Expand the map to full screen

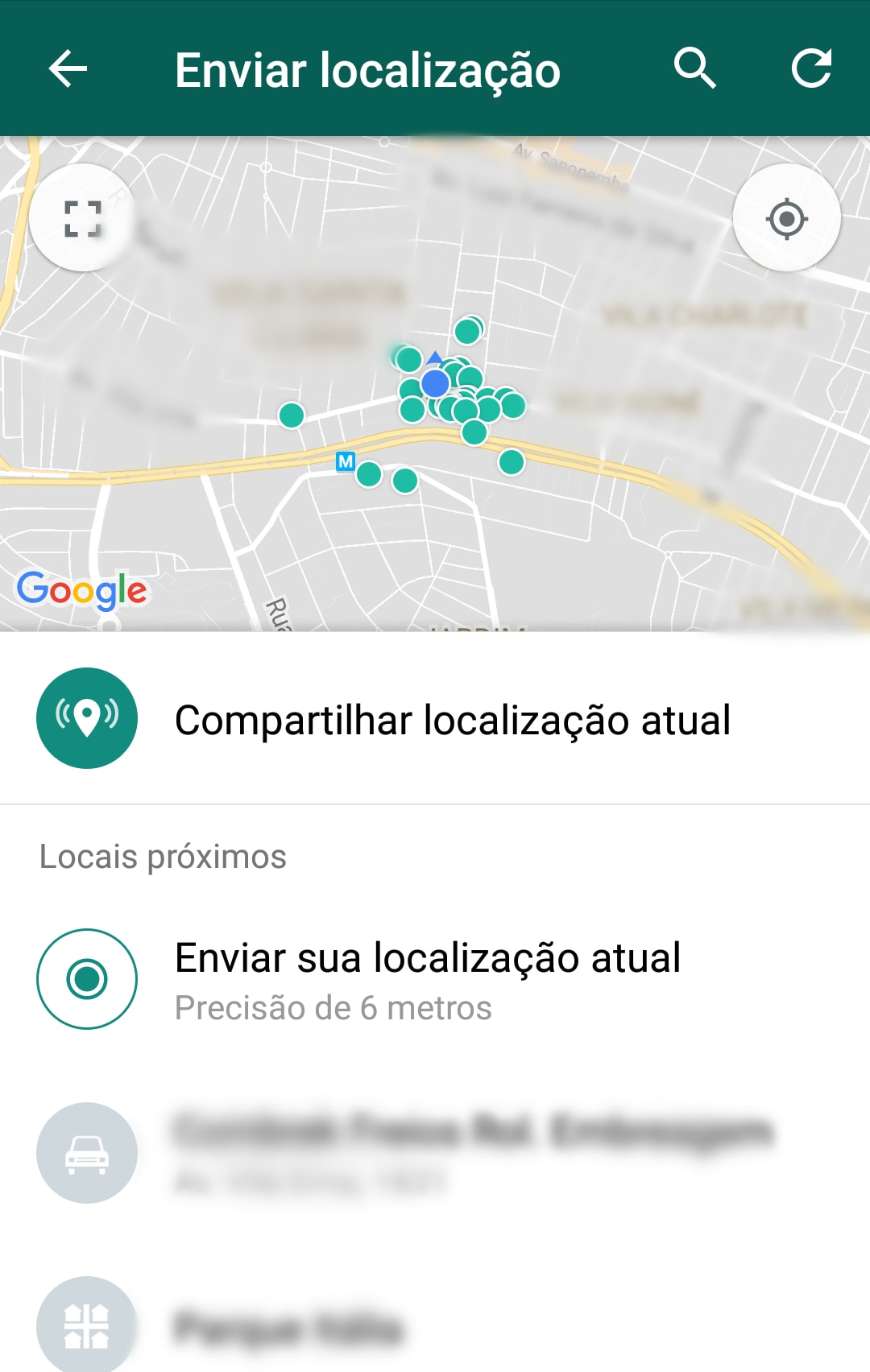tap(82, 218)
